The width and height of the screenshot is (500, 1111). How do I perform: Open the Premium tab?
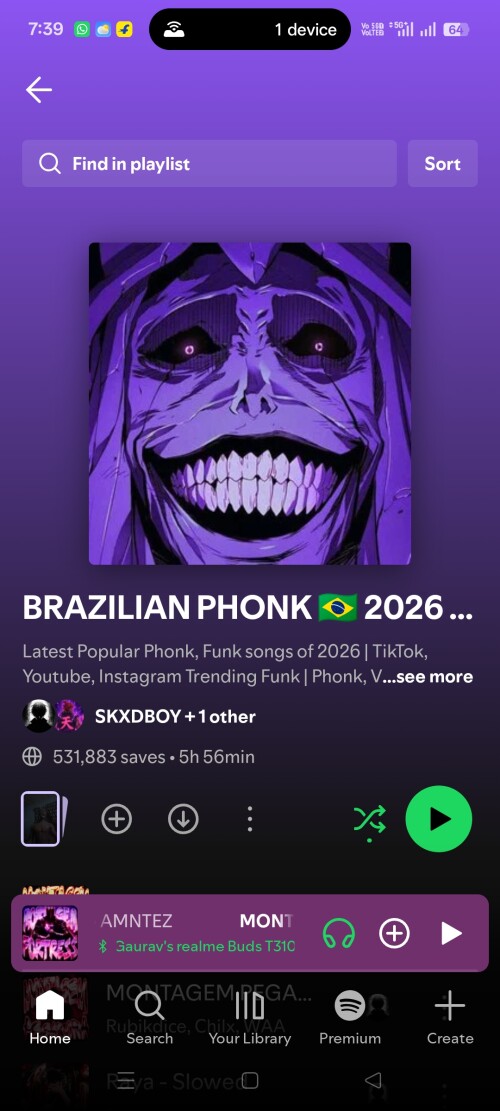click(350, 1017)
